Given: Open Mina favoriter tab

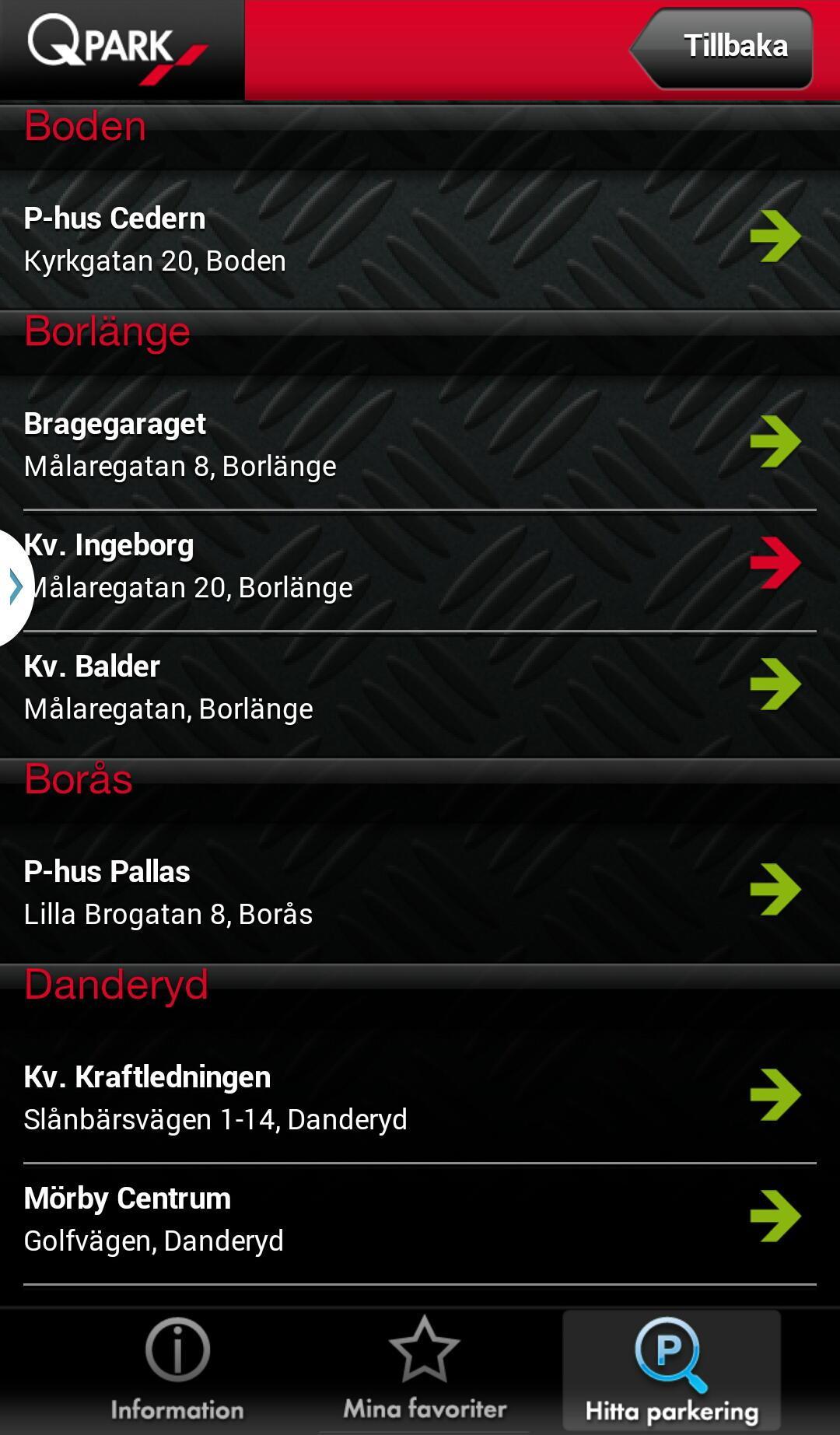Looking at the screenshot, I should [x=425, y=1370].
